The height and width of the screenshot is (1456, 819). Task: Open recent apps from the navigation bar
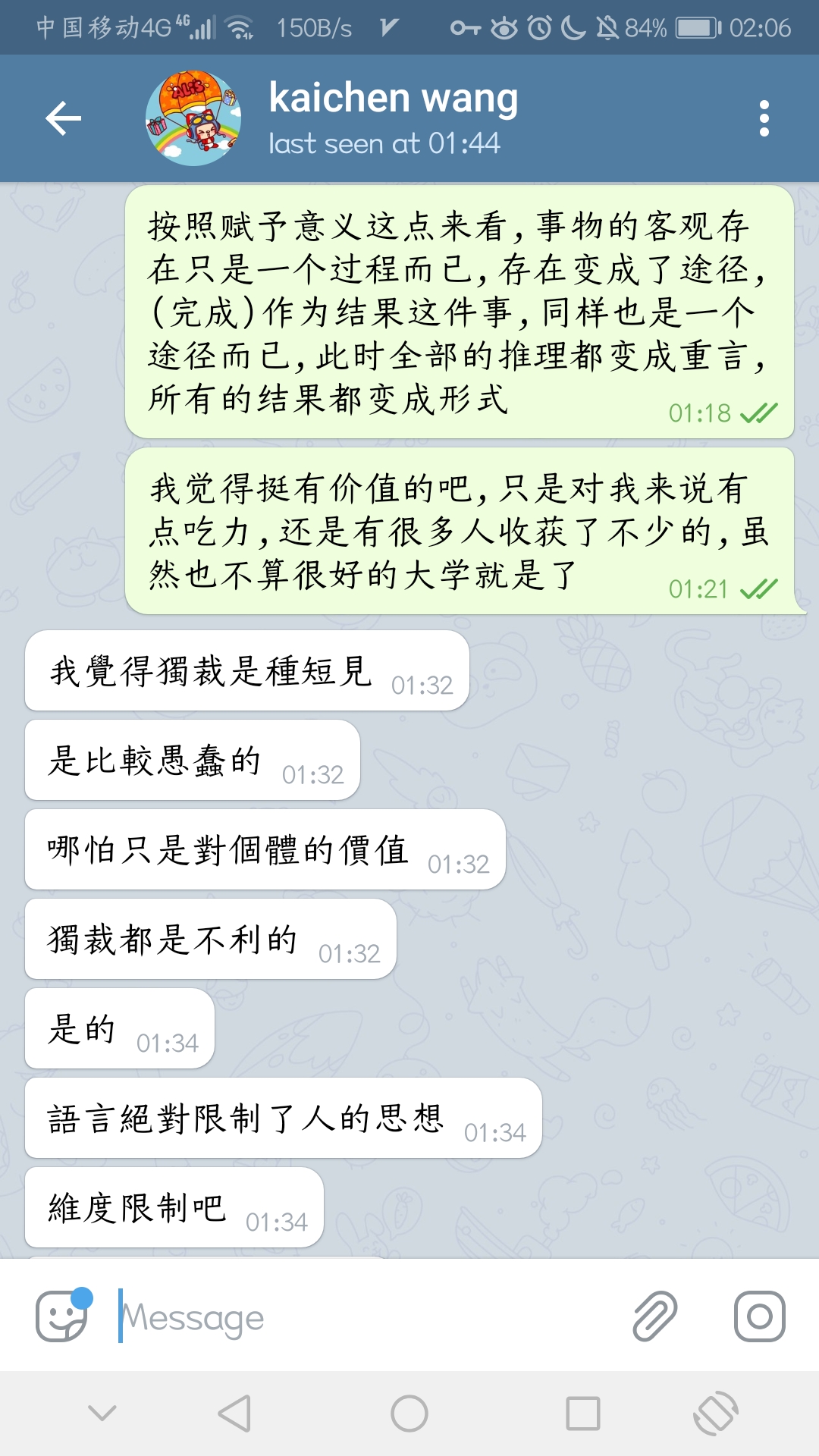click(x=582, y=1414)
